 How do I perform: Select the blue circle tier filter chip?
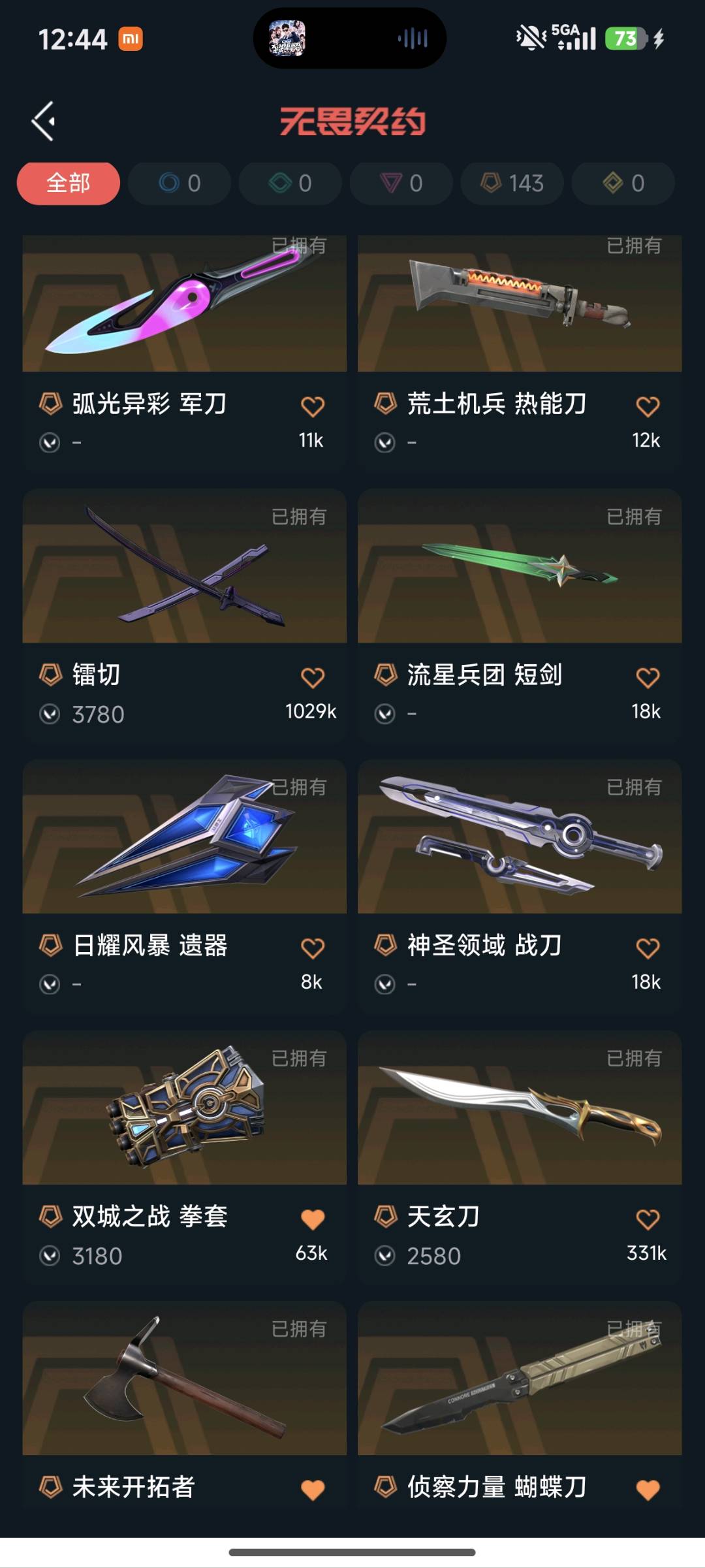click(x=180, y=183)
